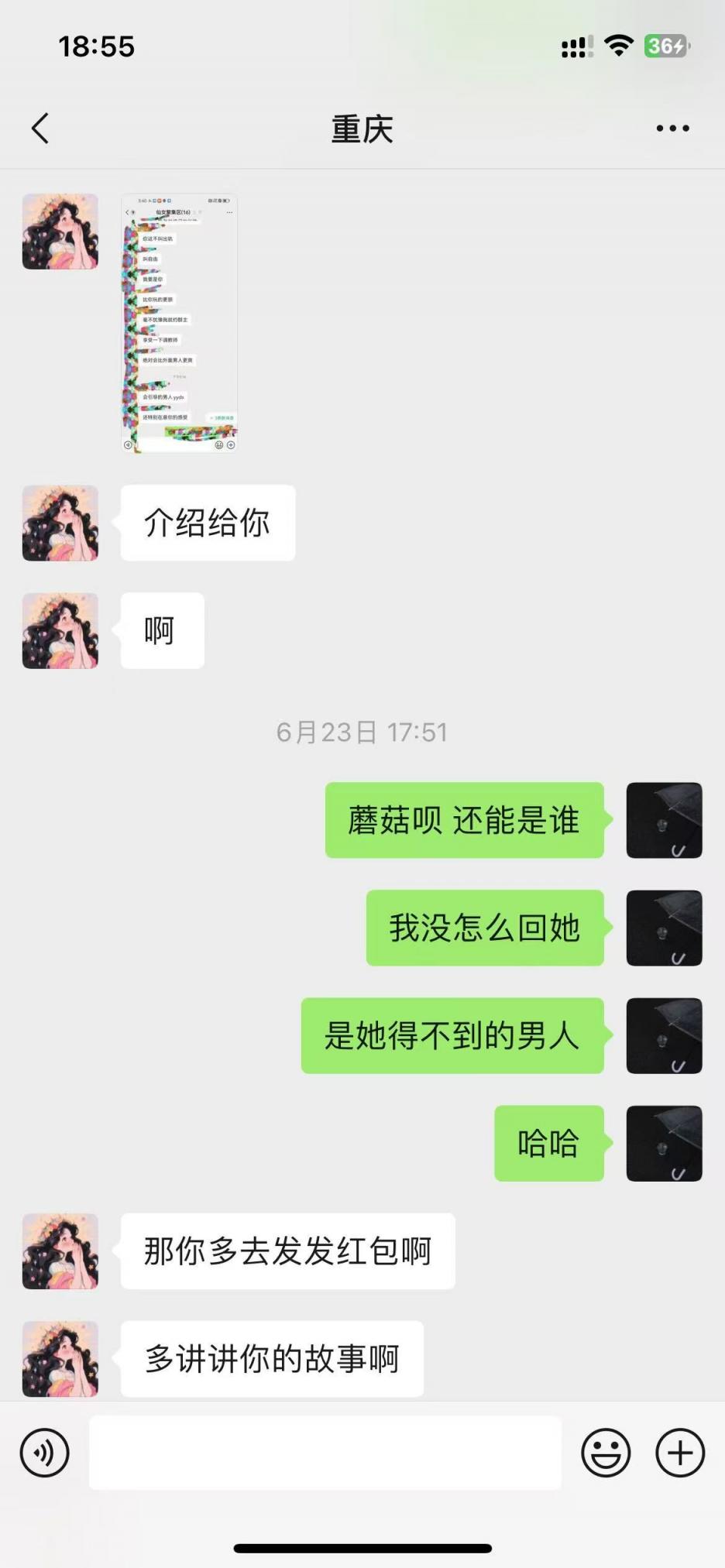Image resolution: width=725 pixels, height=1568 pixels.
Task: View contact avatar beside 介绍给你
Action: click(60, 523)
